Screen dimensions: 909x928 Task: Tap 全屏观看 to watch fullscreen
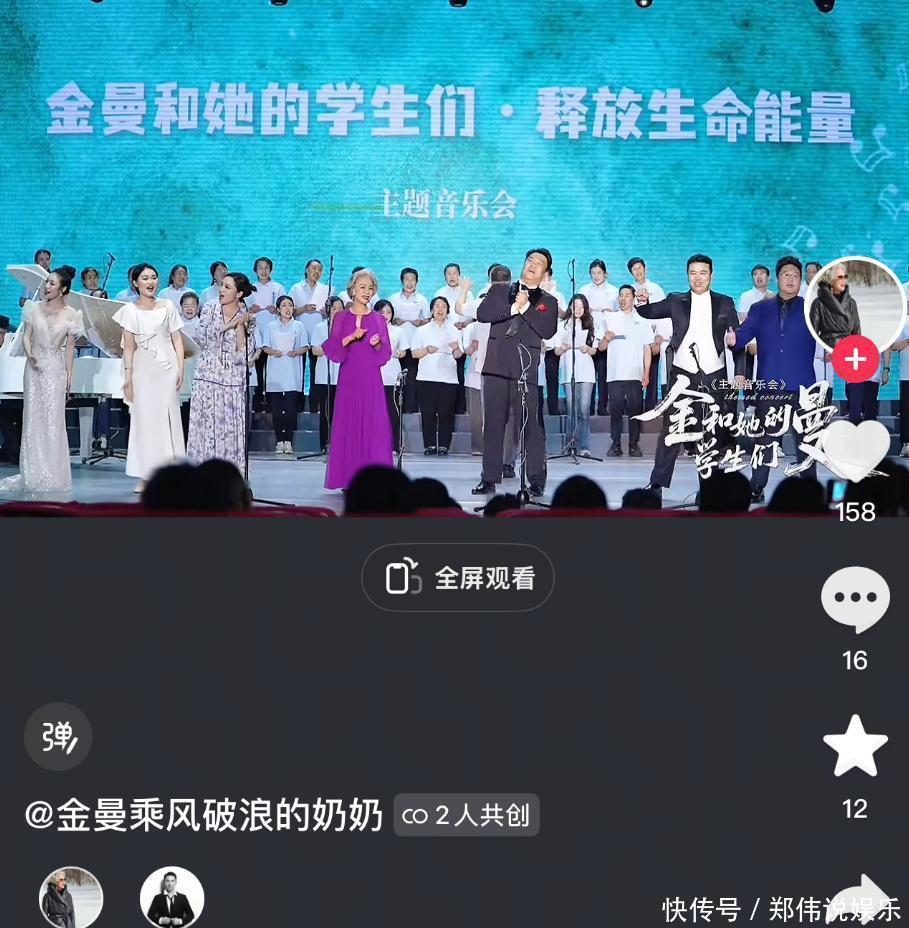tap(458, 578)
